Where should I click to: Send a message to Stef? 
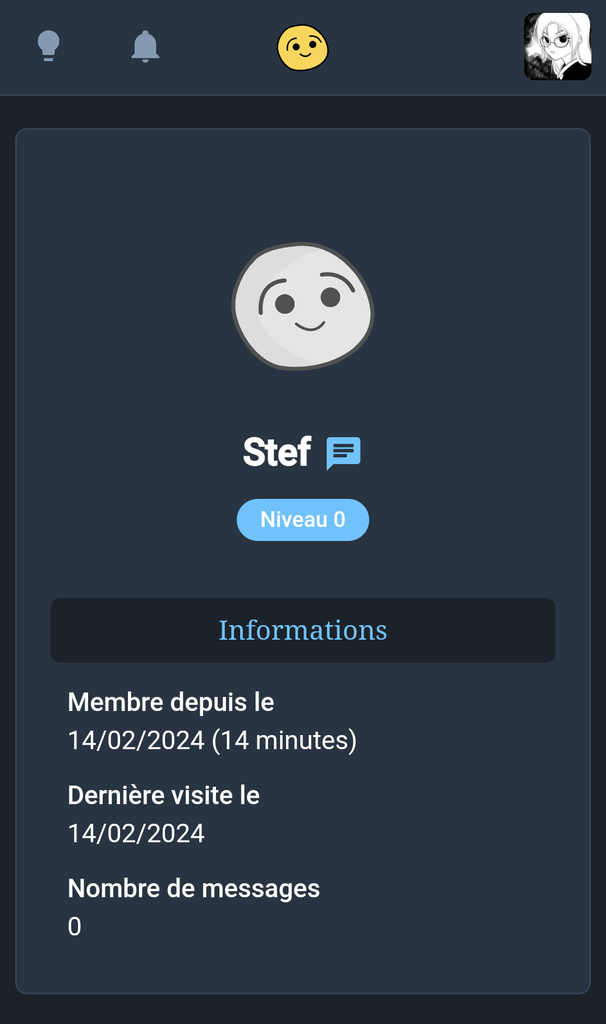[343, 453]
